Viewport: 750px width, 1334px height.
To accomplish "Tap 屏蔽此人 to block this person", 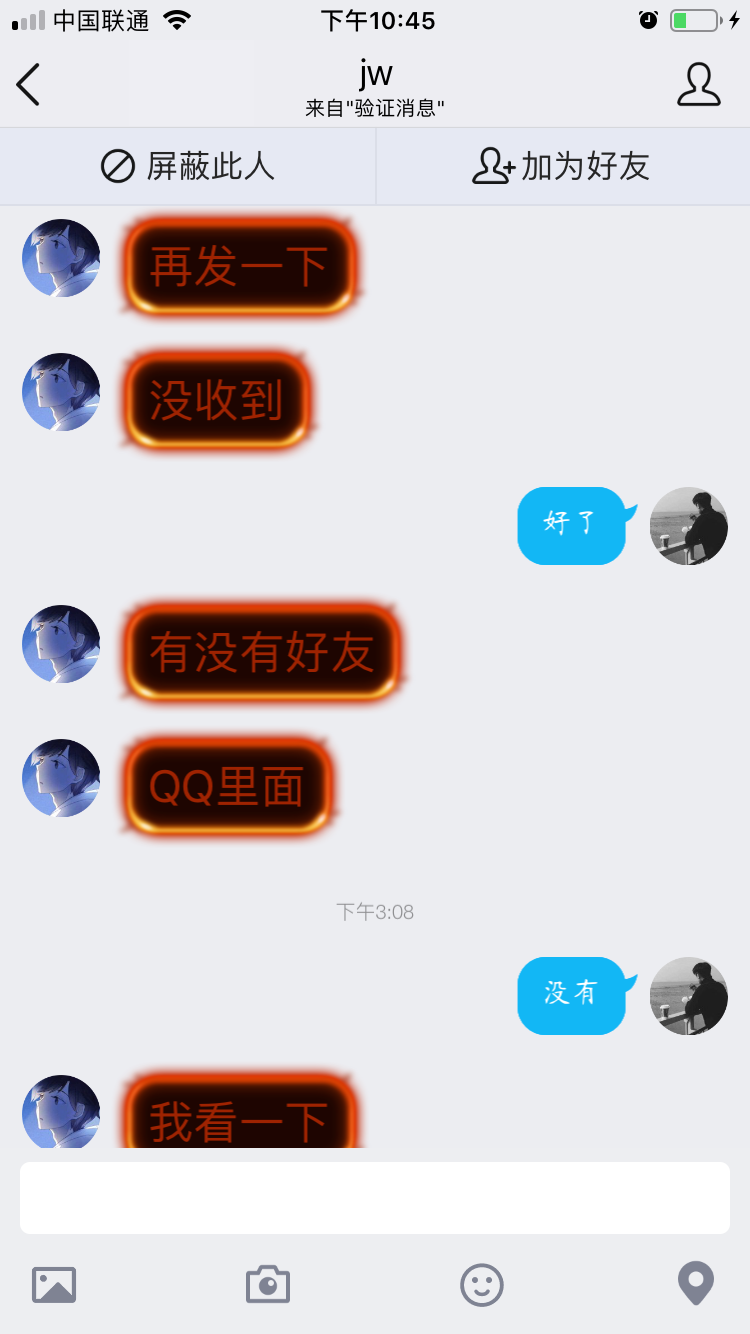I will tap(188, 166).
